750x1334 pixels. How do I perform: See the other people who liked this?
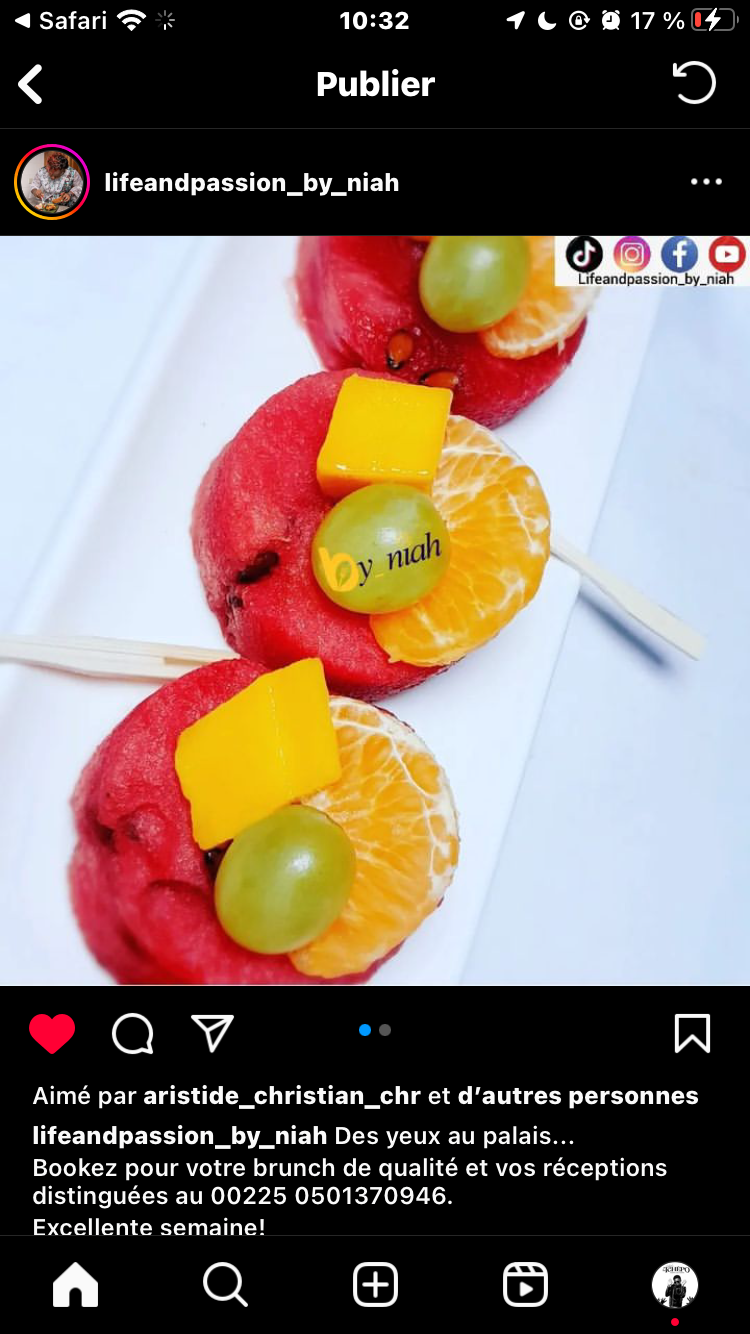click(578, 1096)
